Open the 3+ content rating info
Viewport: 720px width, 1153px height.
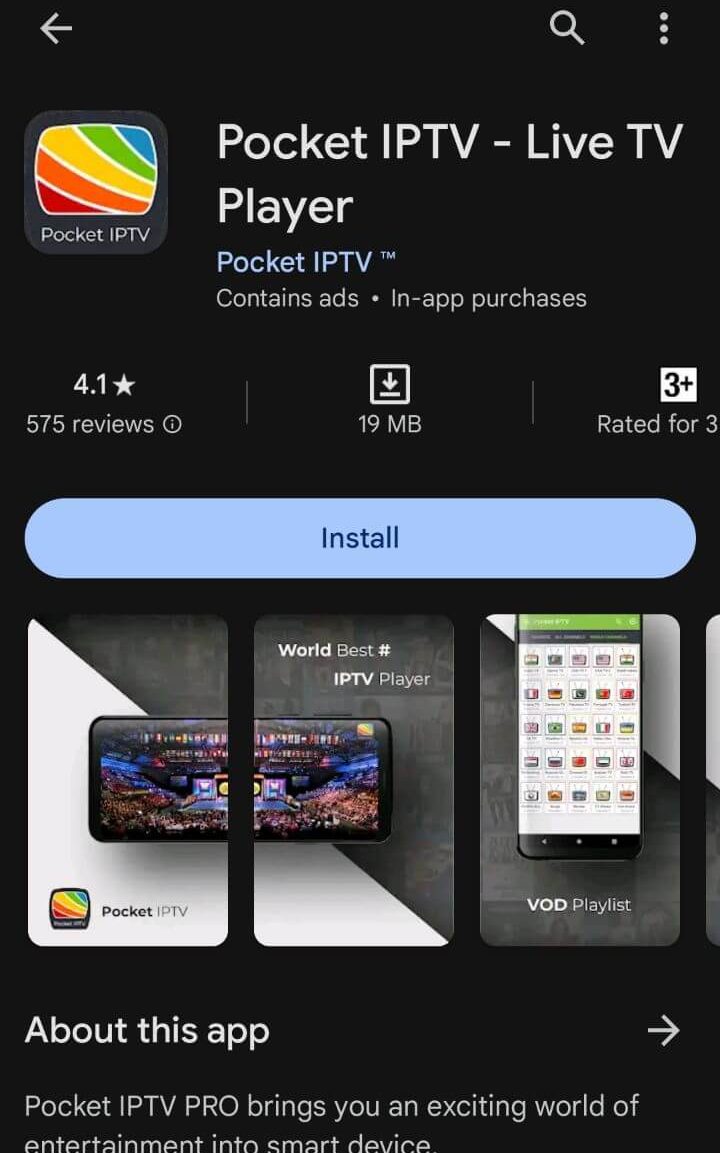(x=677, y=403)
